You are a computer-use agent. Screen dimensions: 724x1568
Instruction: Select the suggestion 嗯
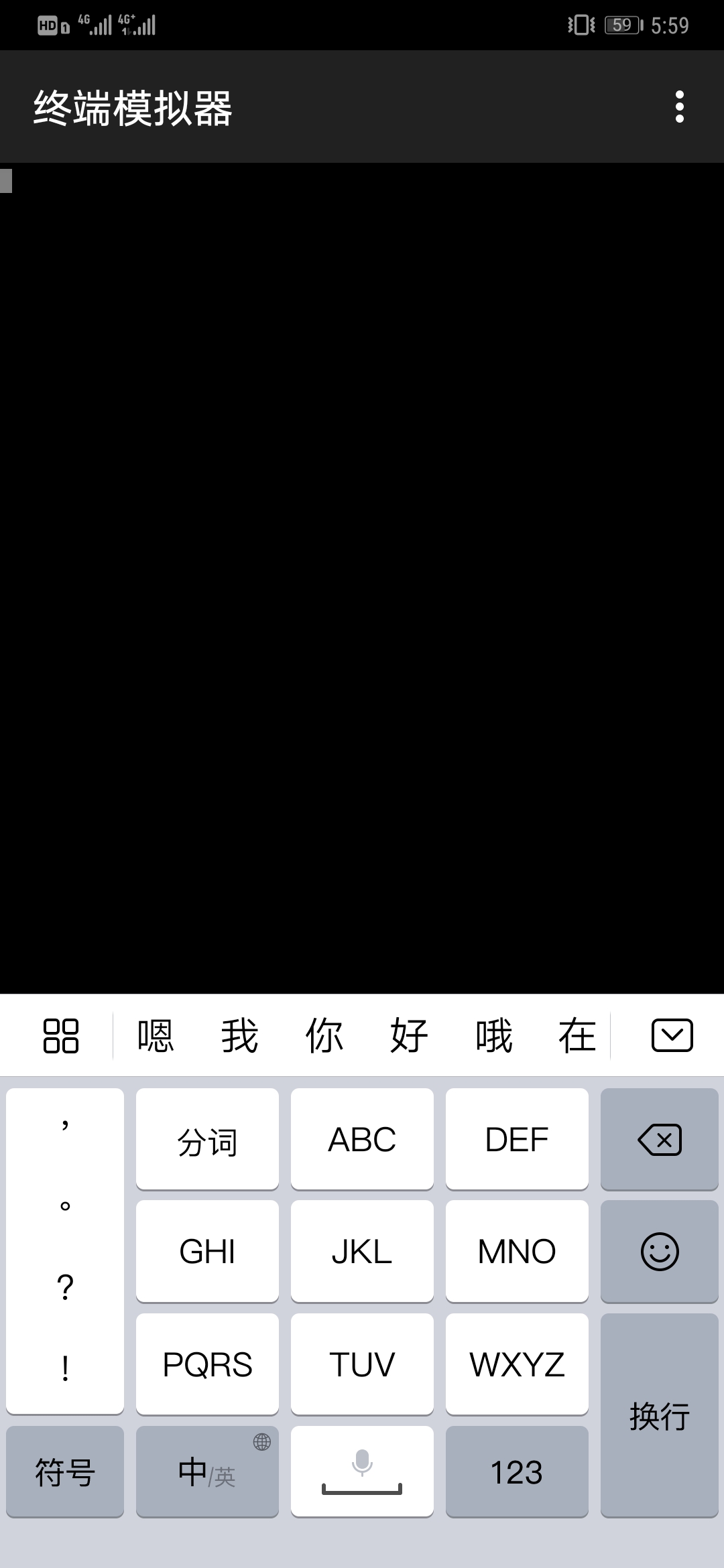click(156, 1036)
